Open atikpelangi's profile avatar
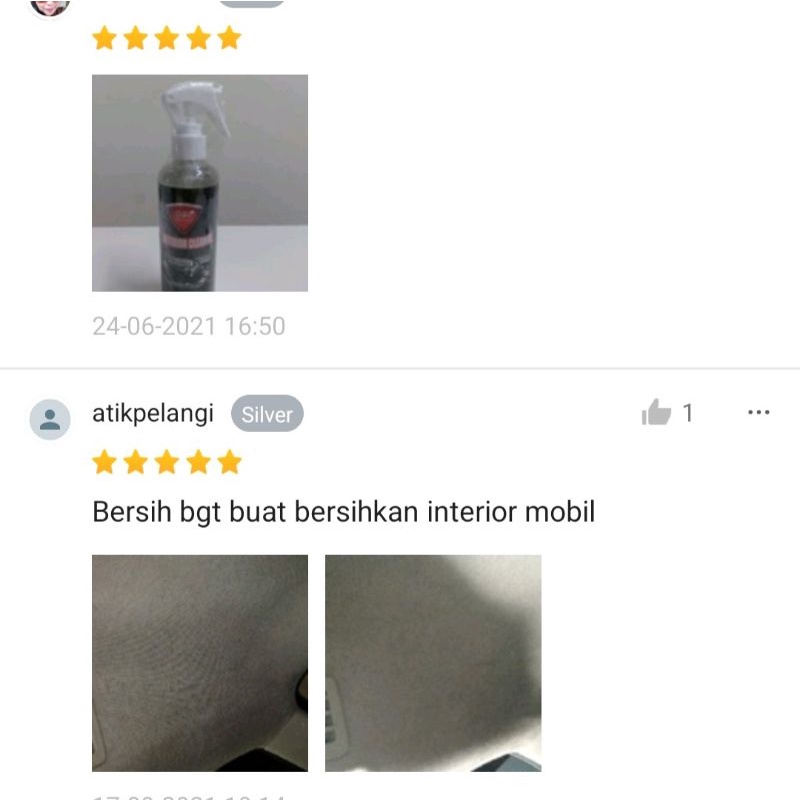 tap(50, 419)
